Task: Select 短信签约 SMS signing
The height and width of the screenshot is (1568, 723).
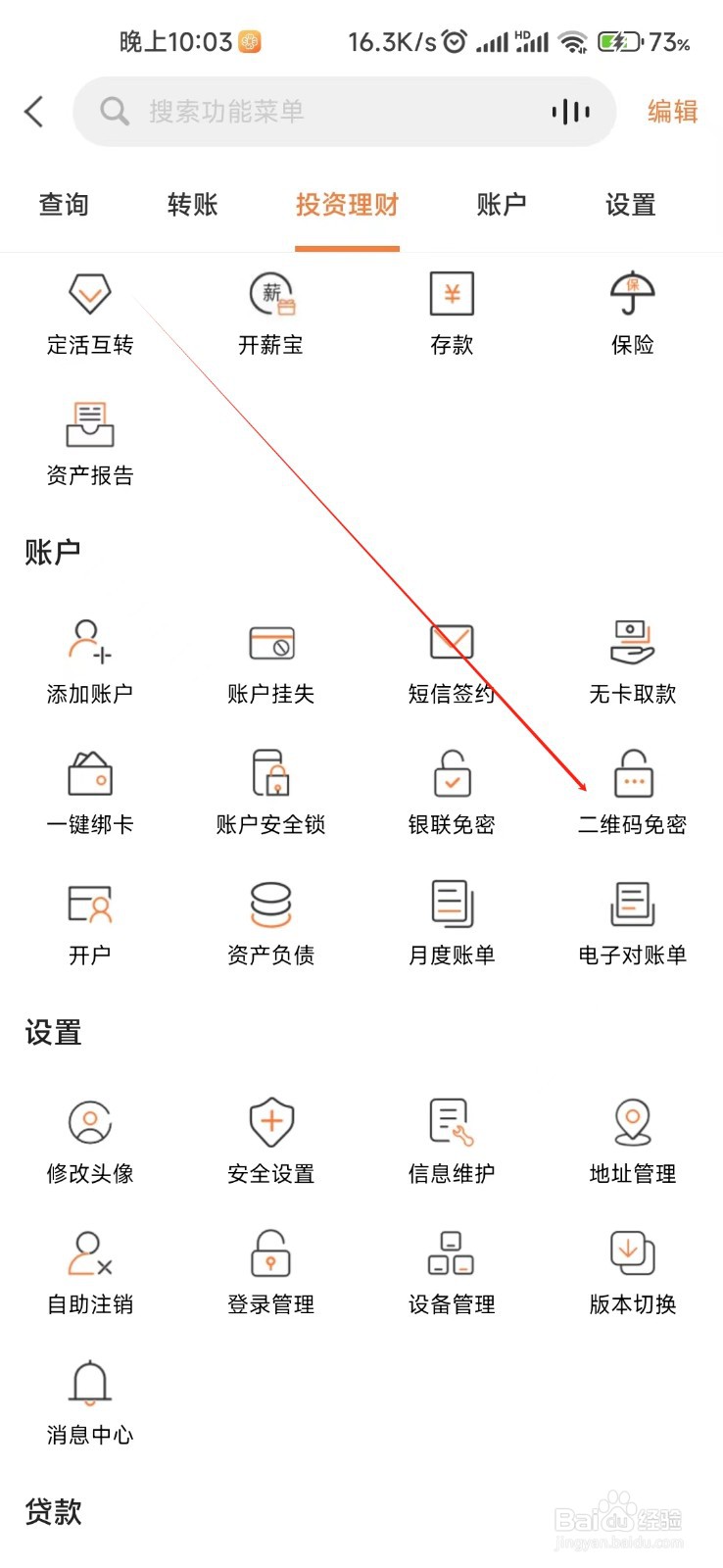Action: [451, 660]
